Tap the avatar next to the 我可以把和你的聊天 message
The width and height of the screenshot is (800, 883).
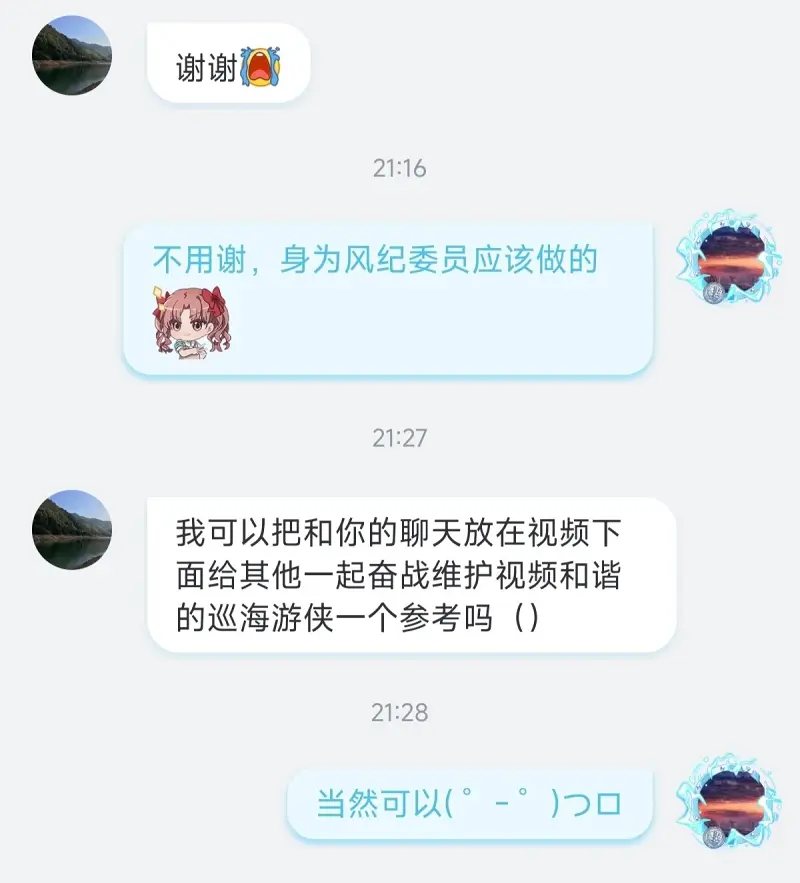point(72,530)
